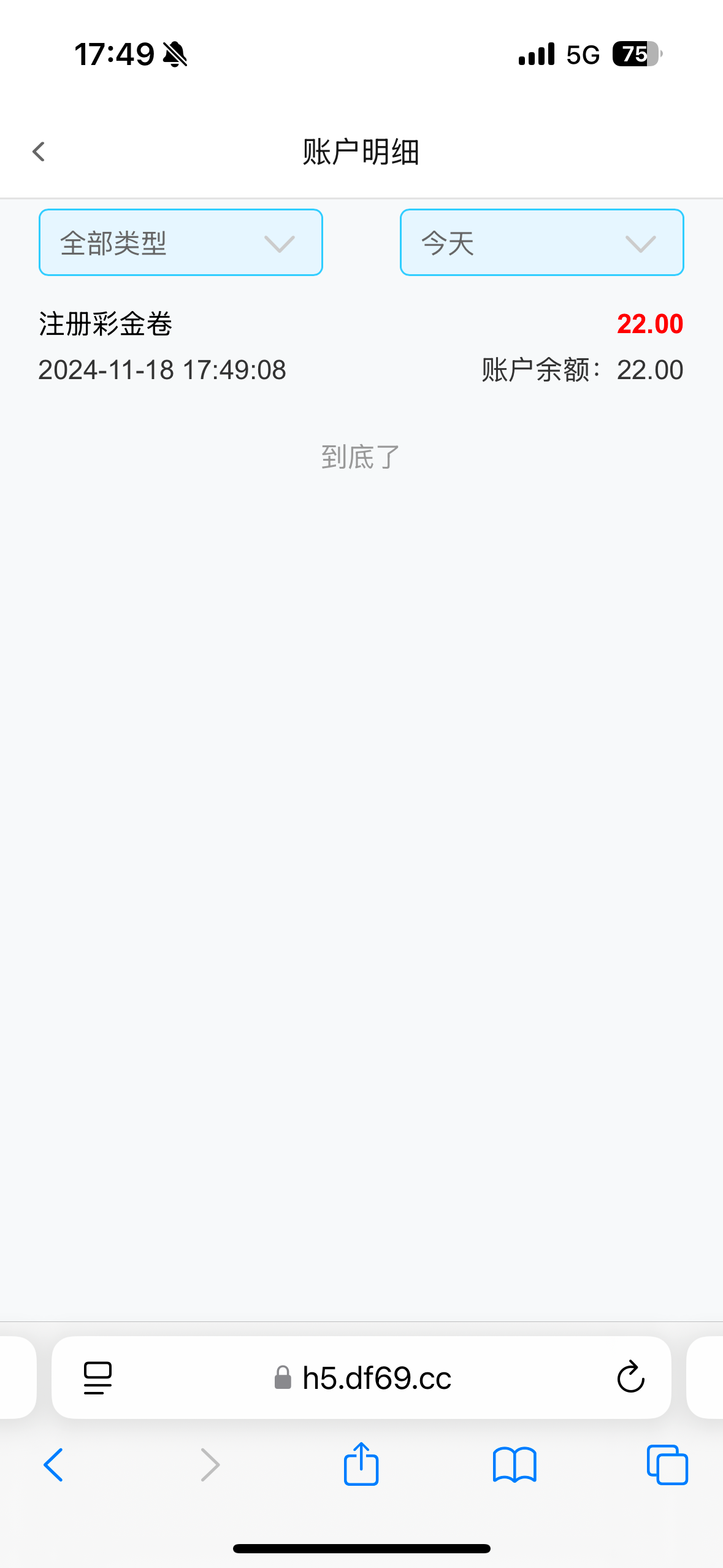Open the Safari page settings menu
This screenshot has height=1568, width=723.
(x=98, y=1378)
